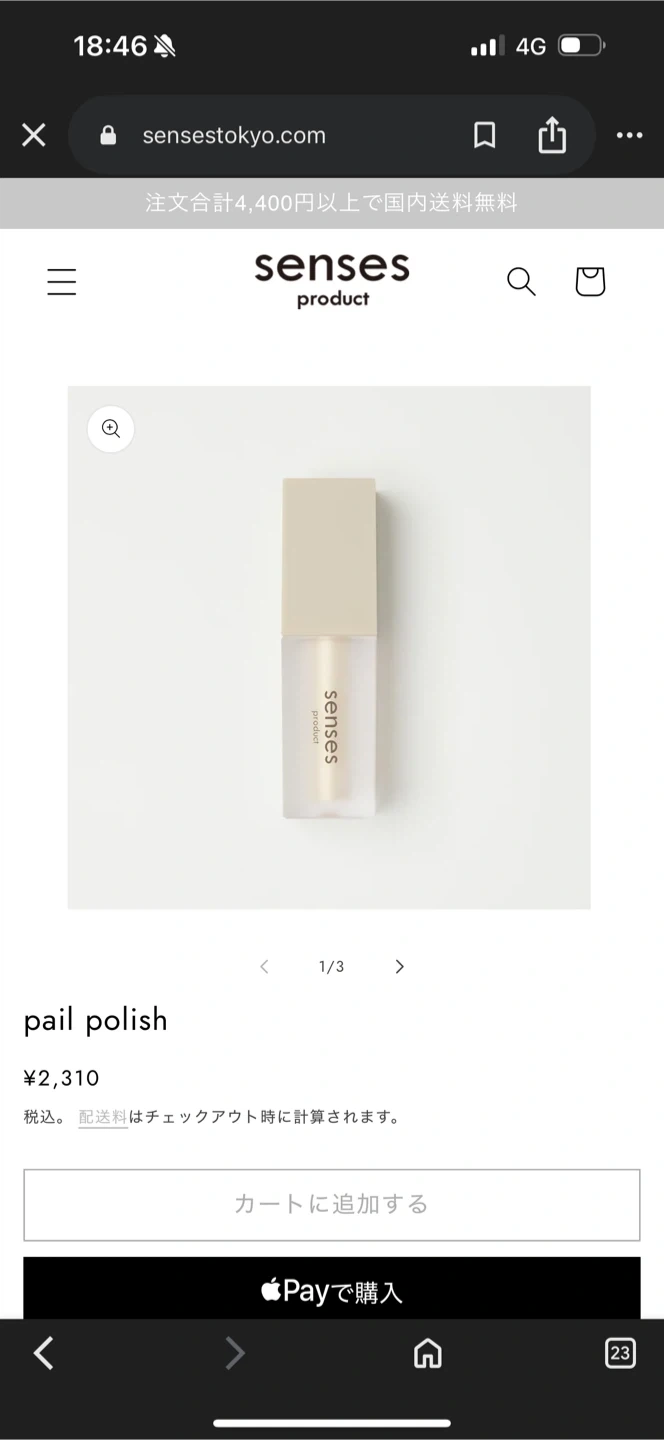Screen dimensions: 664x1440
Task: Add item with カートに追加する button
Action: (331, 1204)
